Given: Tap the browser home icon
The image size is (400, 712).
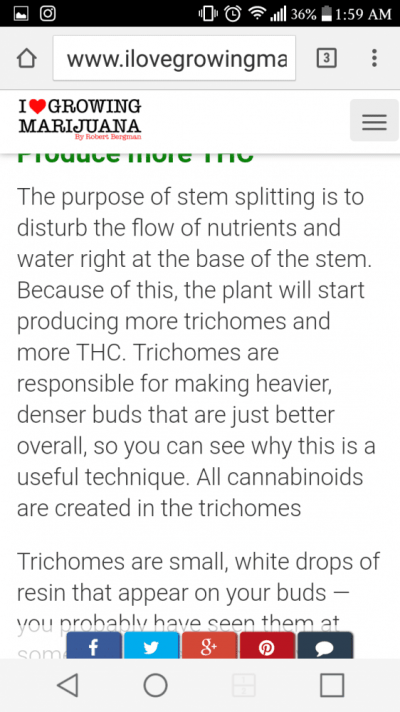Looking at the screenshot, I should (26, 58).
